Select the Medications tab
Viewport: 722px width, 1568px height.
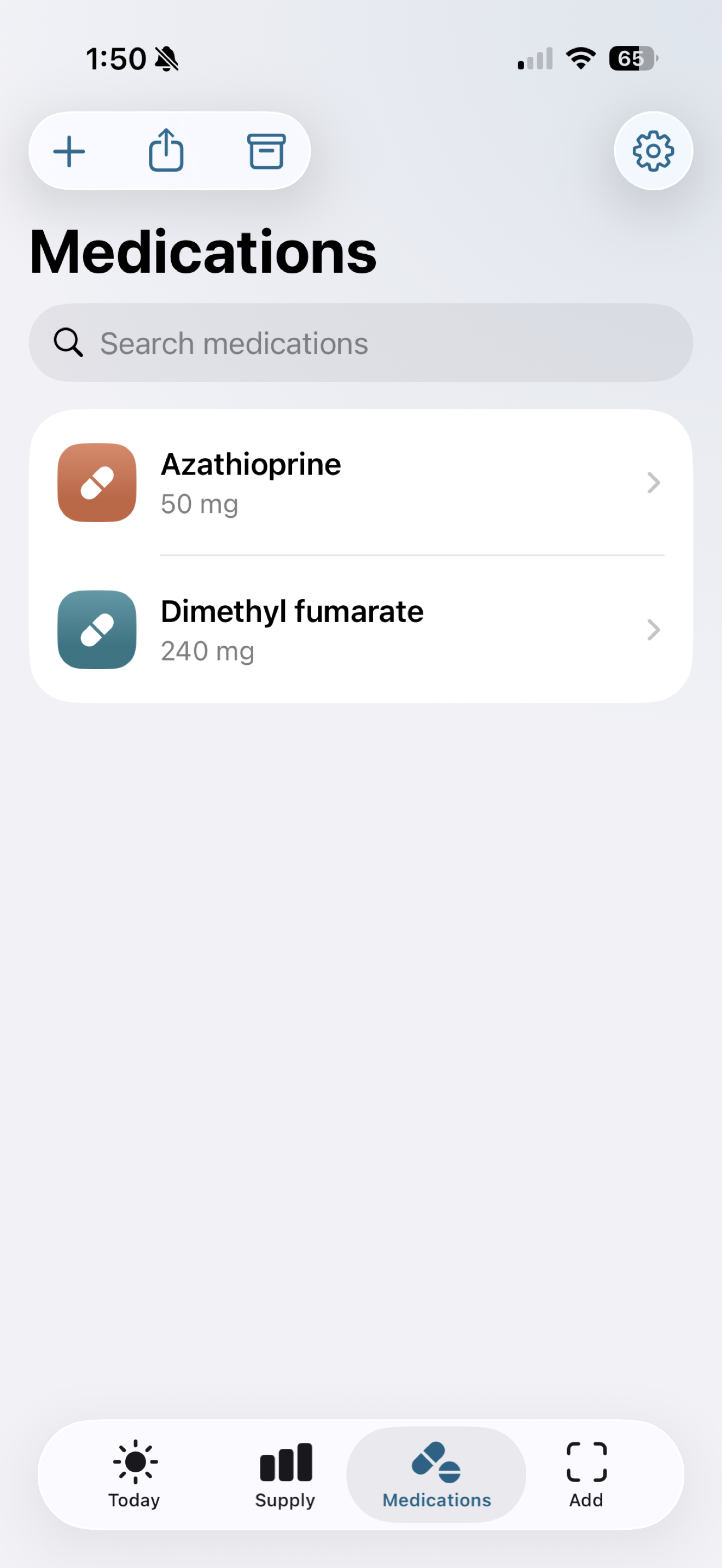click(x=436, y=1475)
